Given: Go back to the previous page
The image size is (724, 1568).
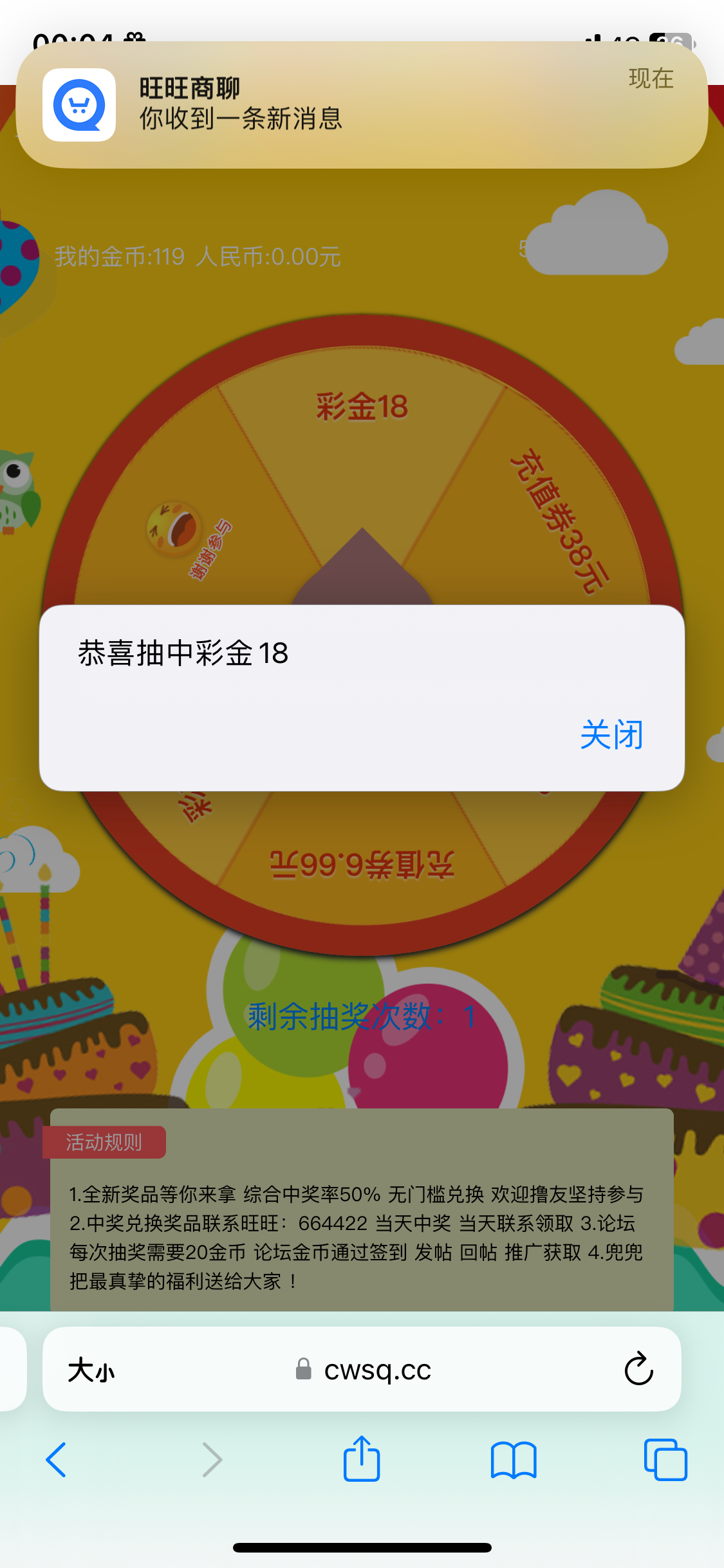Looking at the screenshot, I should (x=57, y=1459).
